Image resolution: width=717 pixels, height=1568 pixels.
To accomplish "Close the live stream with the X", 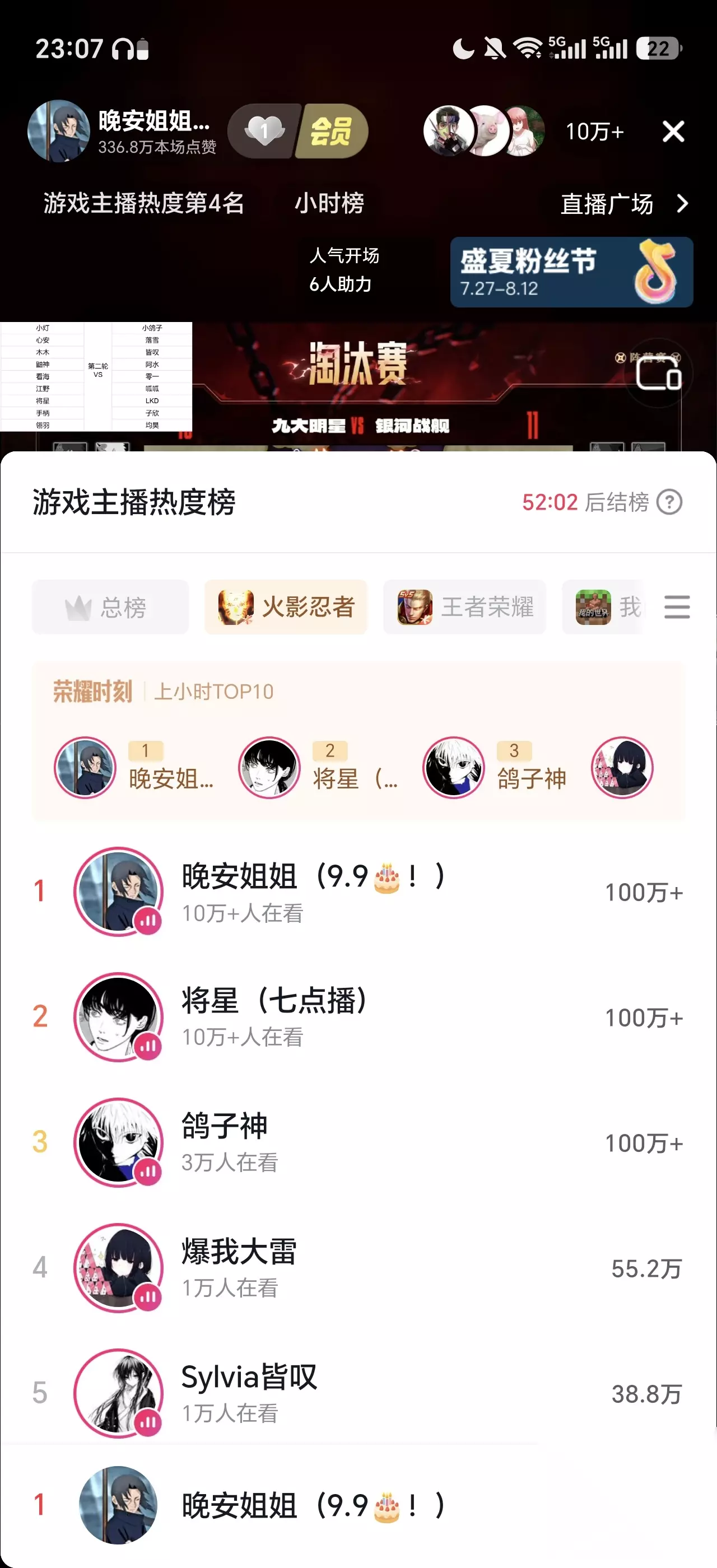I will click(x=673, y=131).
